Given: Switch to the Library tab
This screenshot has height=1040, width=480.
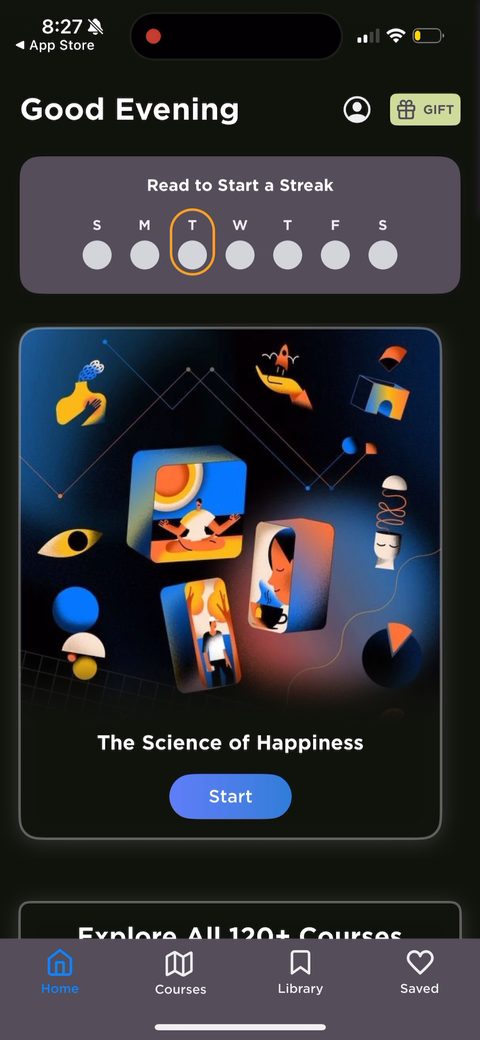Looking at the screenshot, I should click(300, 973).
